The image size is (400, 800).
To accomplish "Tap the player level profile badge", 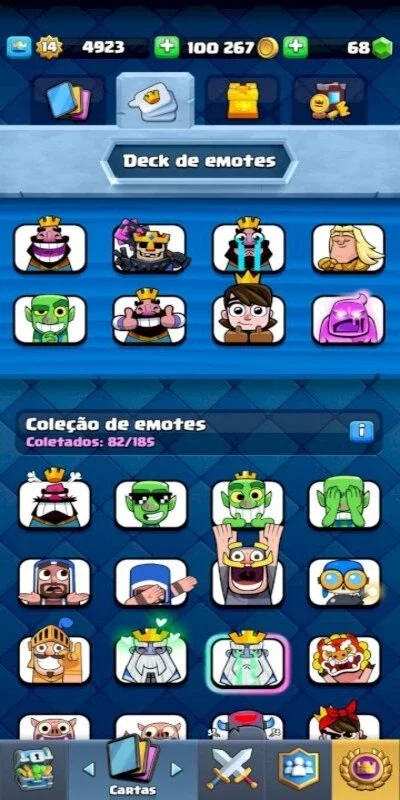I will [49, 48].
